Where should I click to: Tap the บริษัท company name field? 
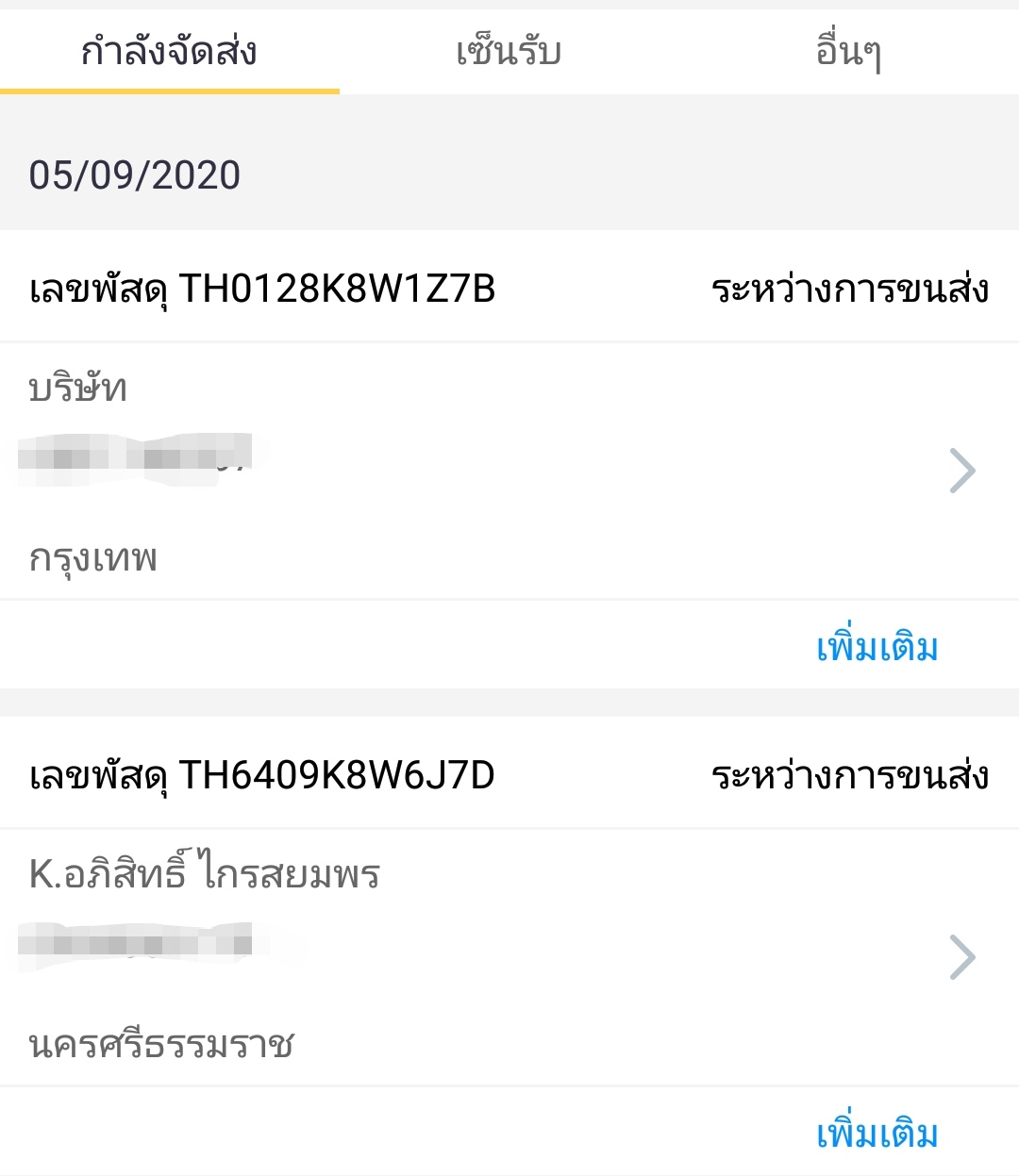click(x=74, y=387)
